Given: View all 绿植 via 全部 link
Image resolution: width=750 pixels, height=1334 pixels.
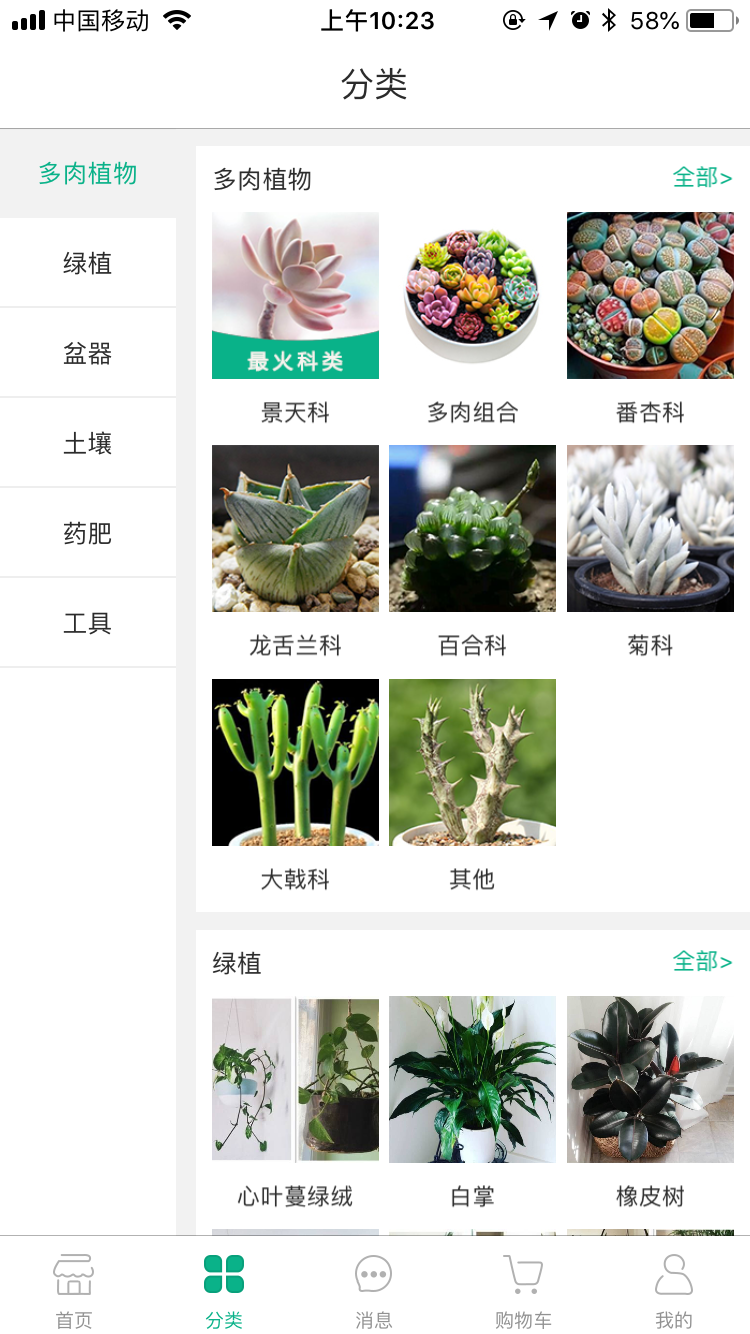Looking at the screenshot, I should tap(702, 962).
